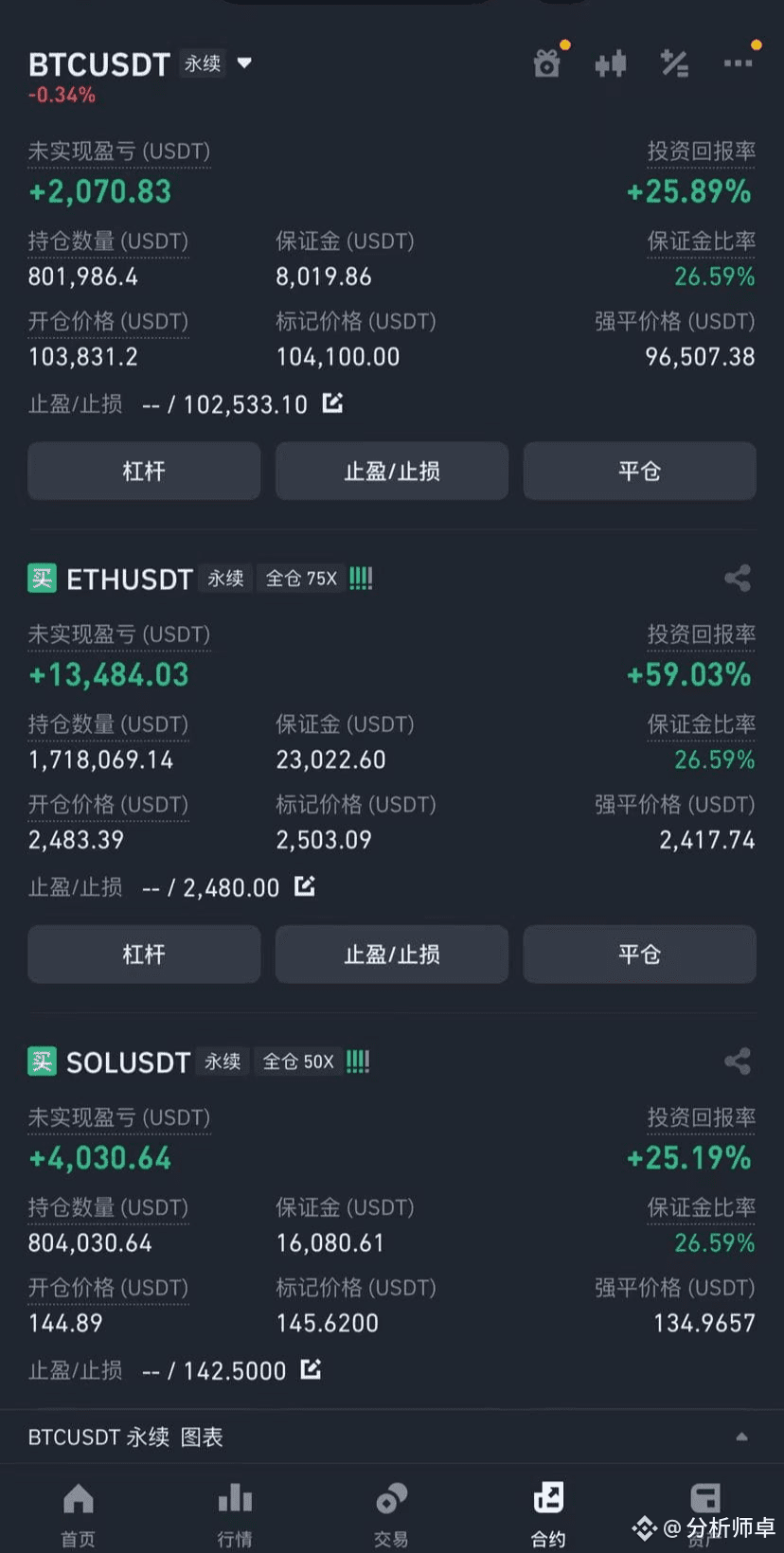Open the gift rewards icon
Screen dimensions: 784x1553
pos(547,63)
